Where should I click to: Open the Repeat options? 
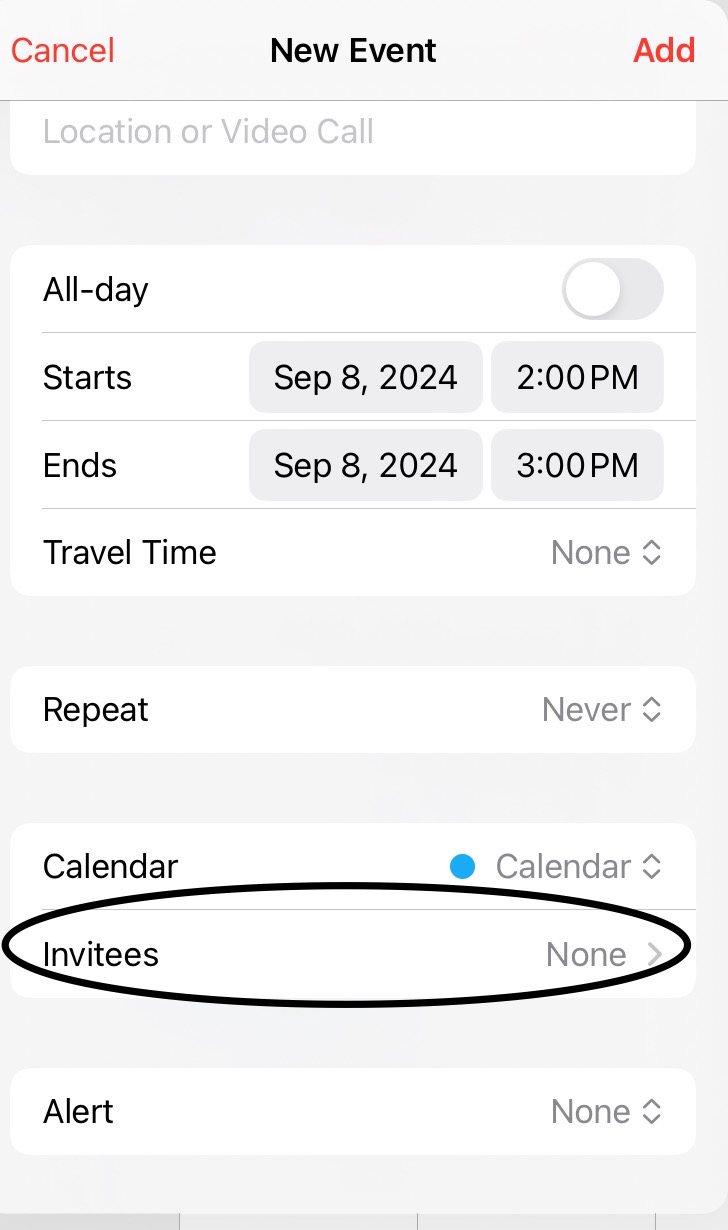pos(601,710)
